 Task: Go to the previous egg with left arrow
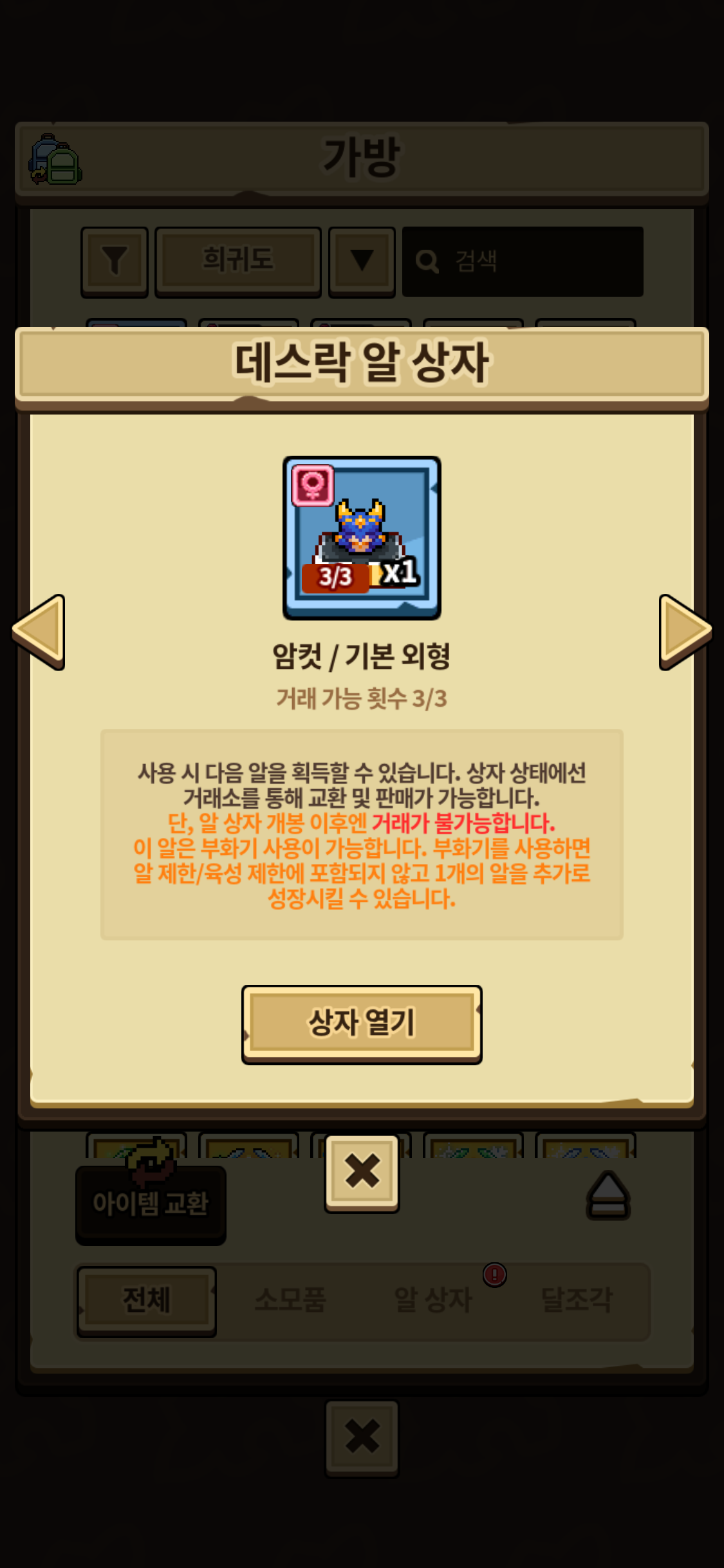point(40,631)
